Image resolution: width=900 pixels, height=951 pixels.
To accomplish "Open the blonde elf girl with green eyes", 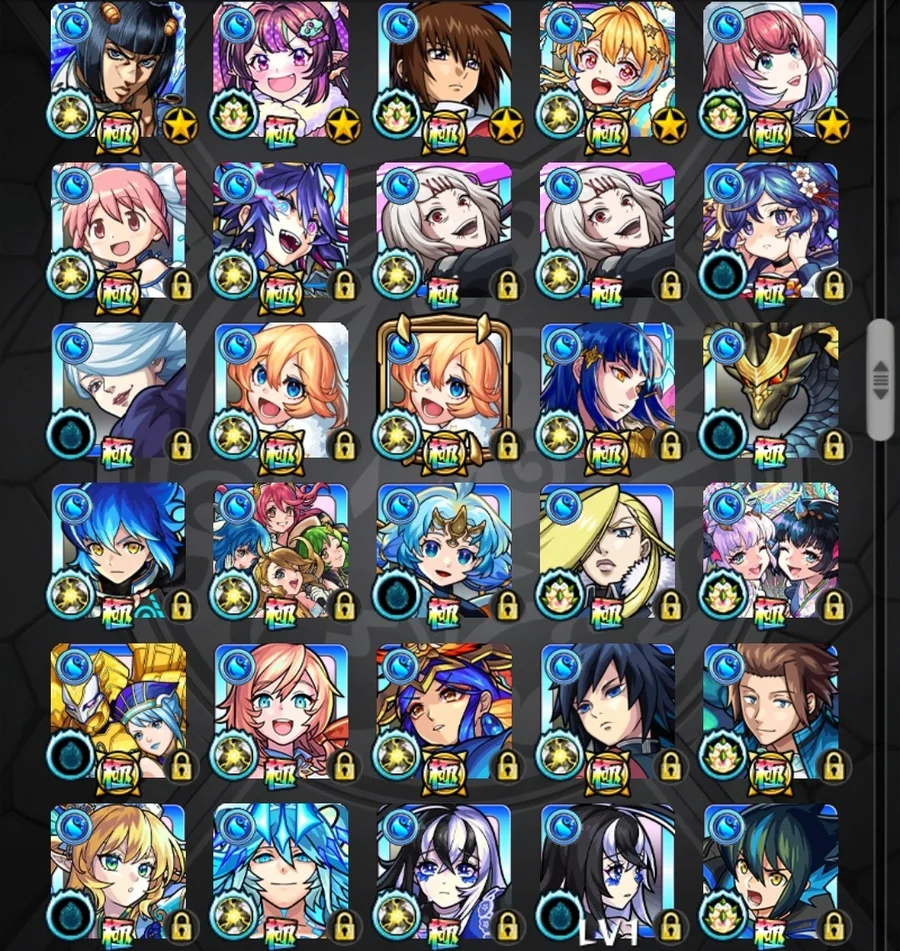I will coord(118,870).
